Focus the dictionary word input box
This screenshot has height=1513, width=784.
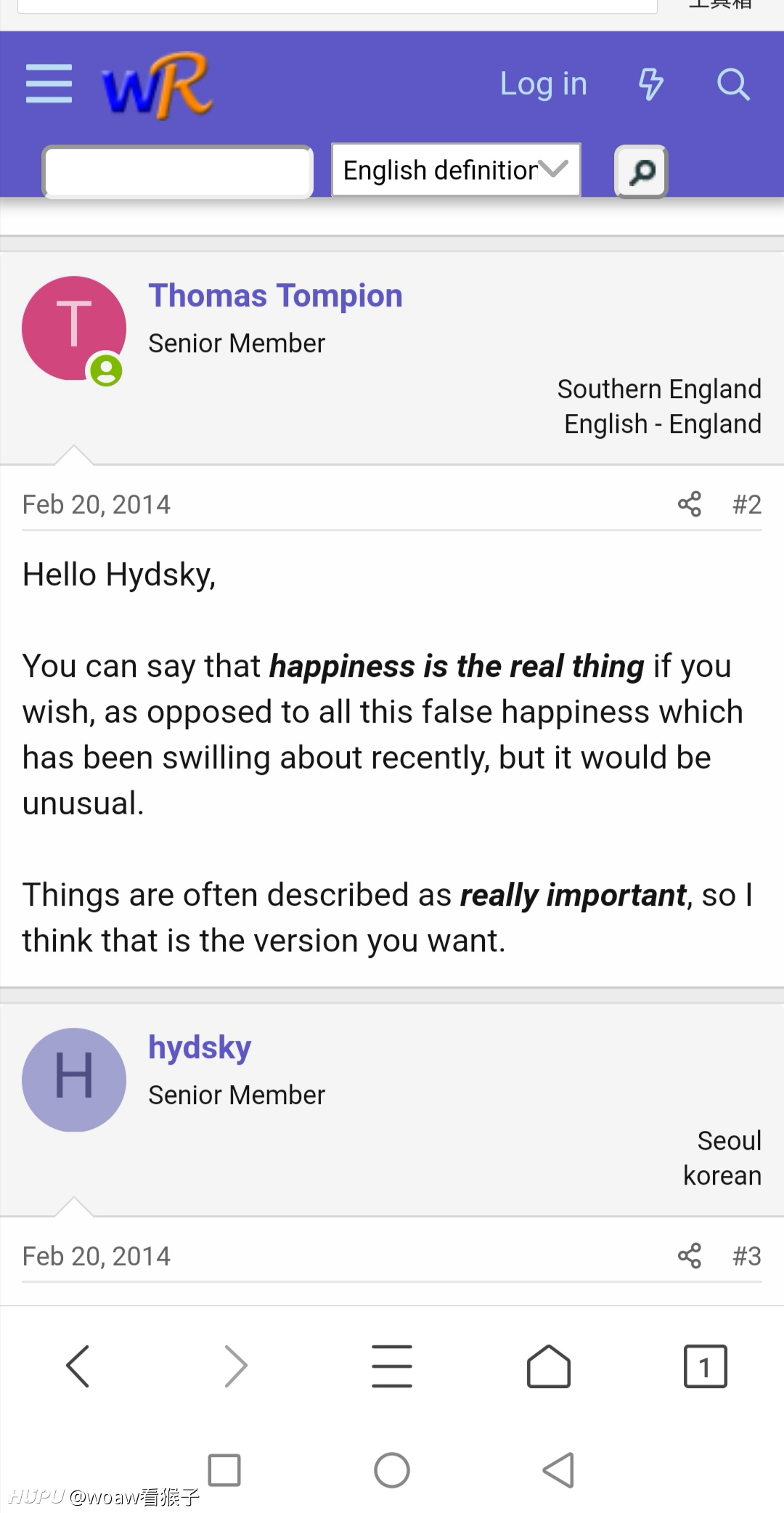tap(178, 171)
